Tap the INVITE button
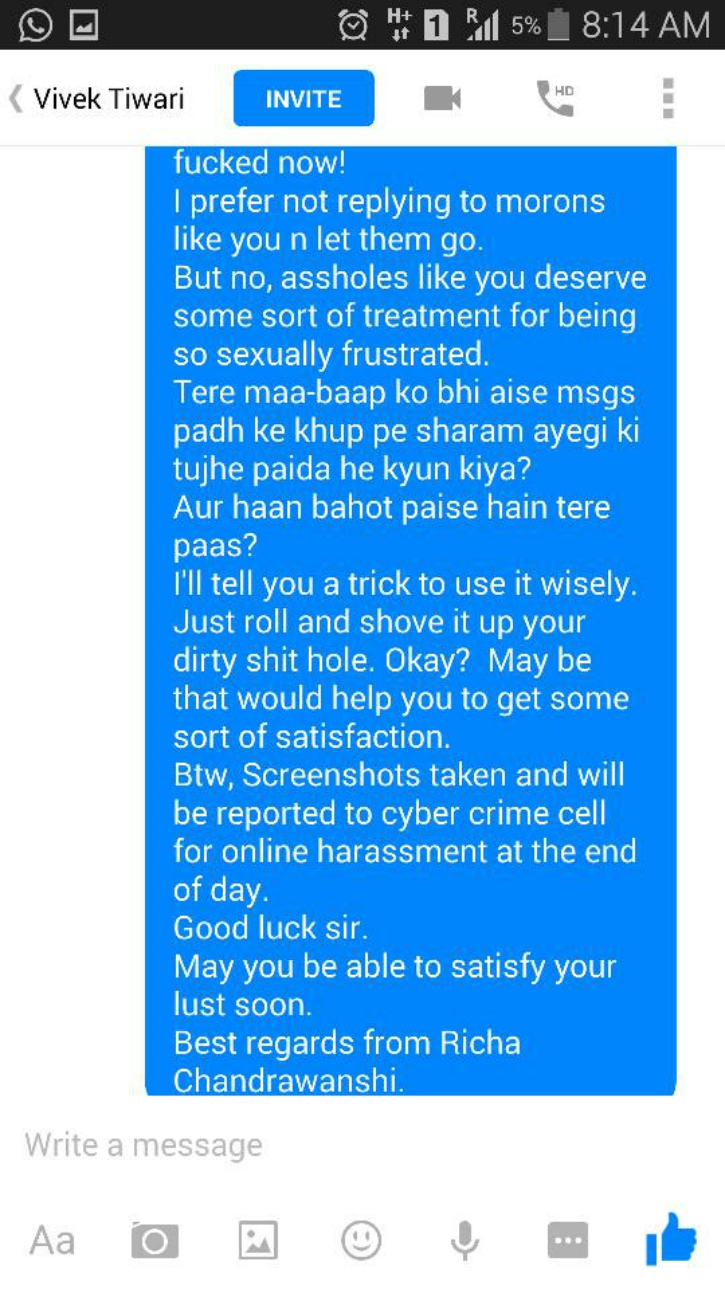Screen dimensions: 725x1289 pos(304,98)
